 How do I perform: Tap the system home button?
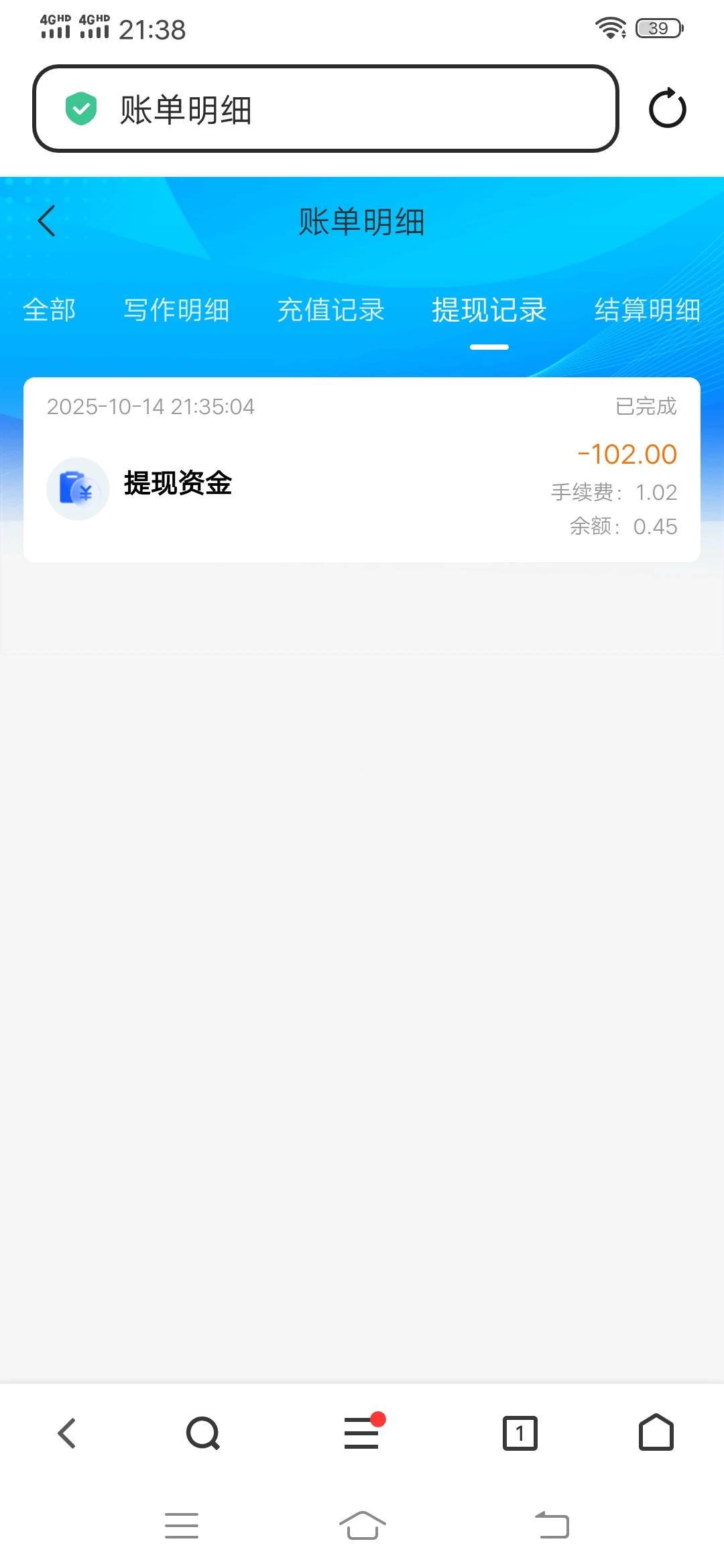click(x=362, y=1526)
